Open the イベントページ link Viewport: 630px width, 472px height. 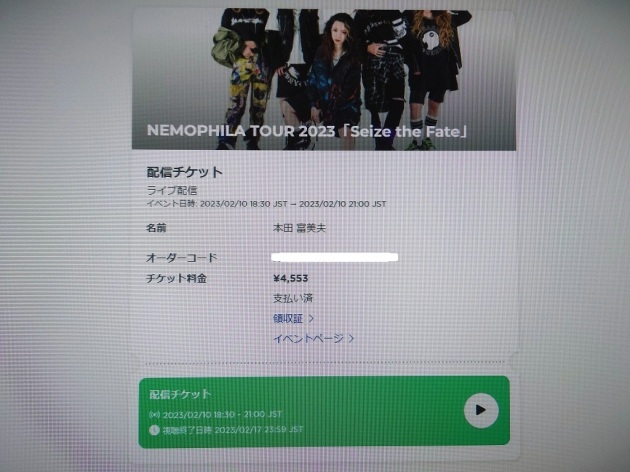coord(311,338)
